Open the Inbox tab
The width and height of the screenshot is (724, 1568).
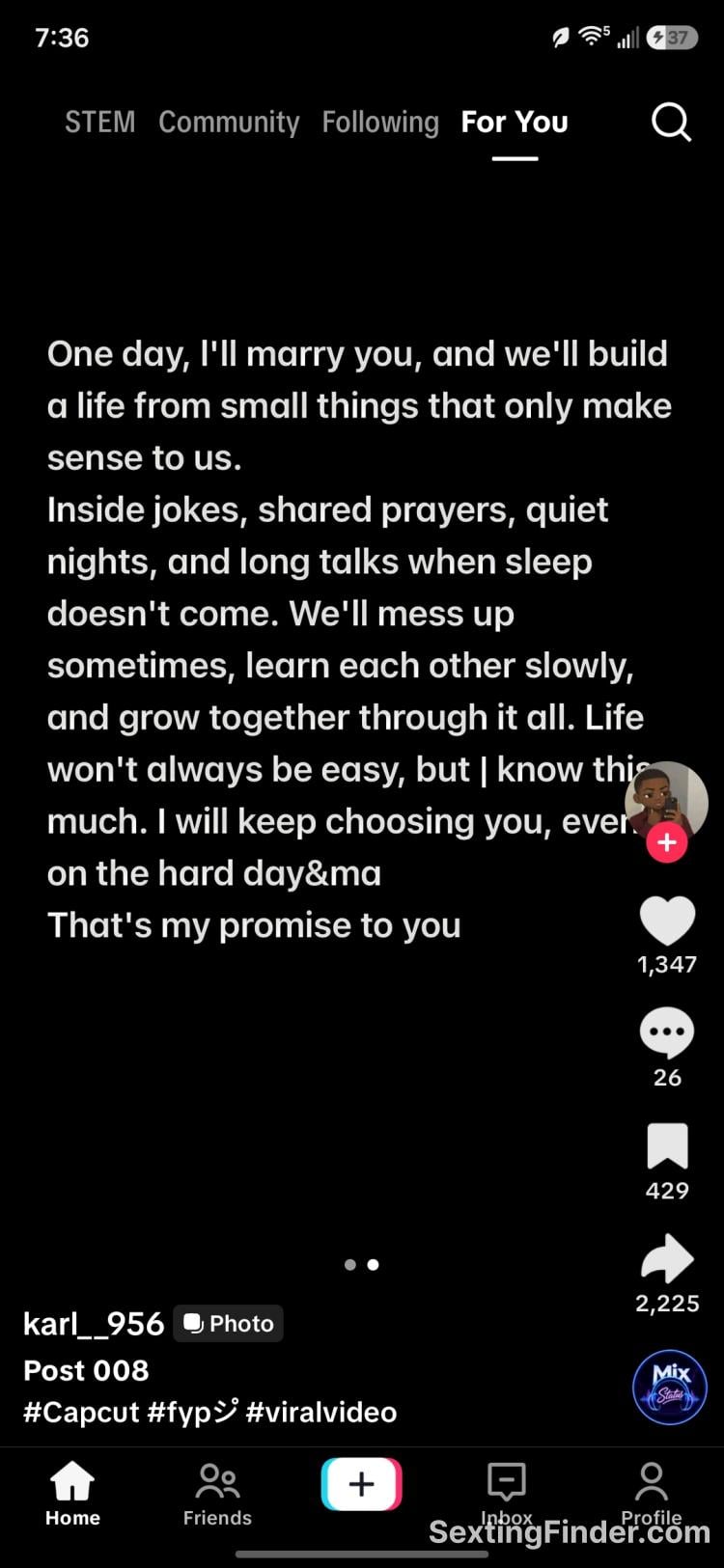coord(506,1494)
